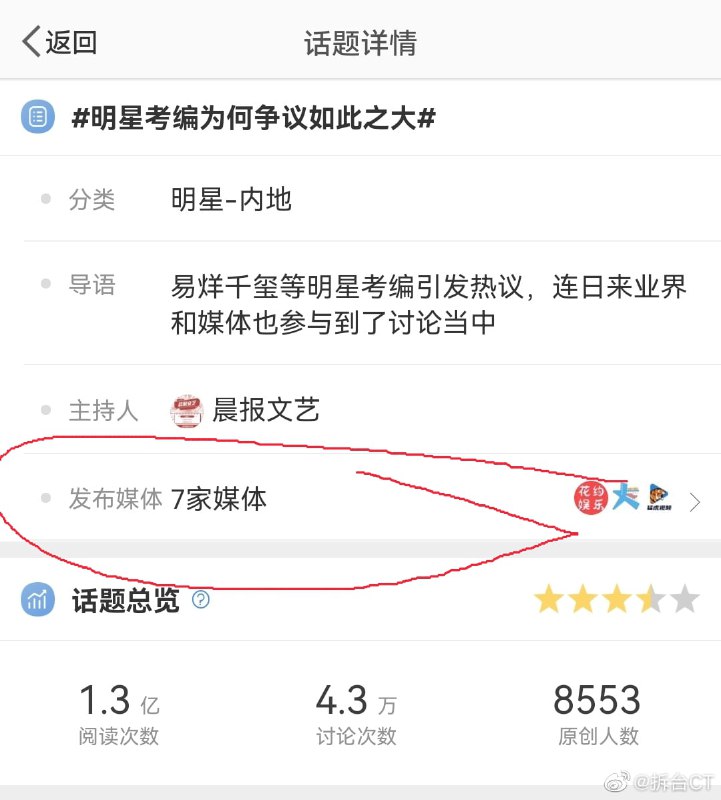
Task: Select the first rating star
Action: tap(547, 599)
